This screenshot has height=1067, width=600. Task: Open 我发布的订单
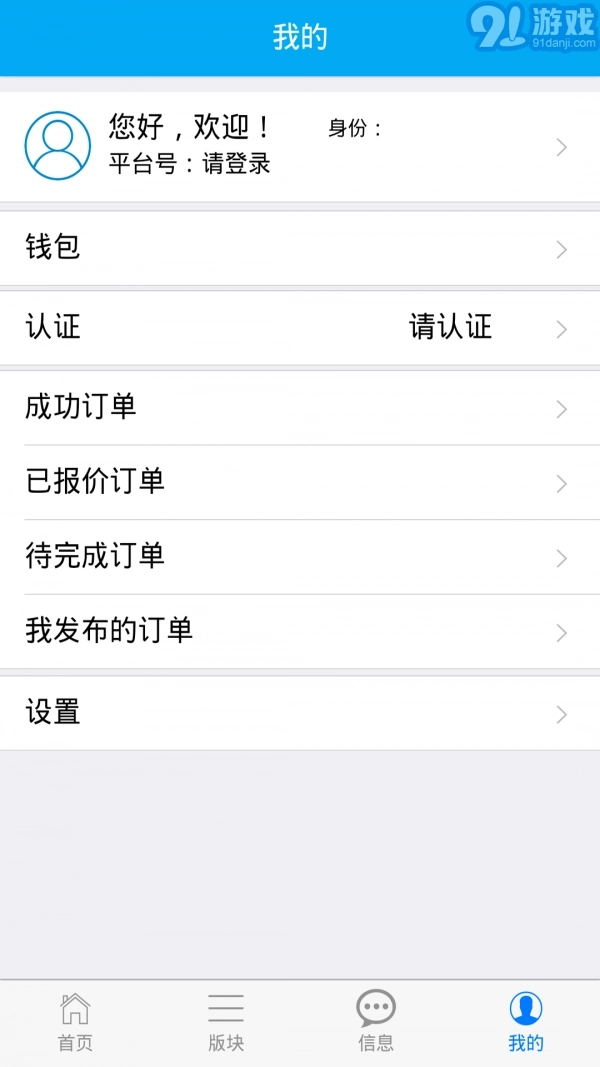point(300,631)
